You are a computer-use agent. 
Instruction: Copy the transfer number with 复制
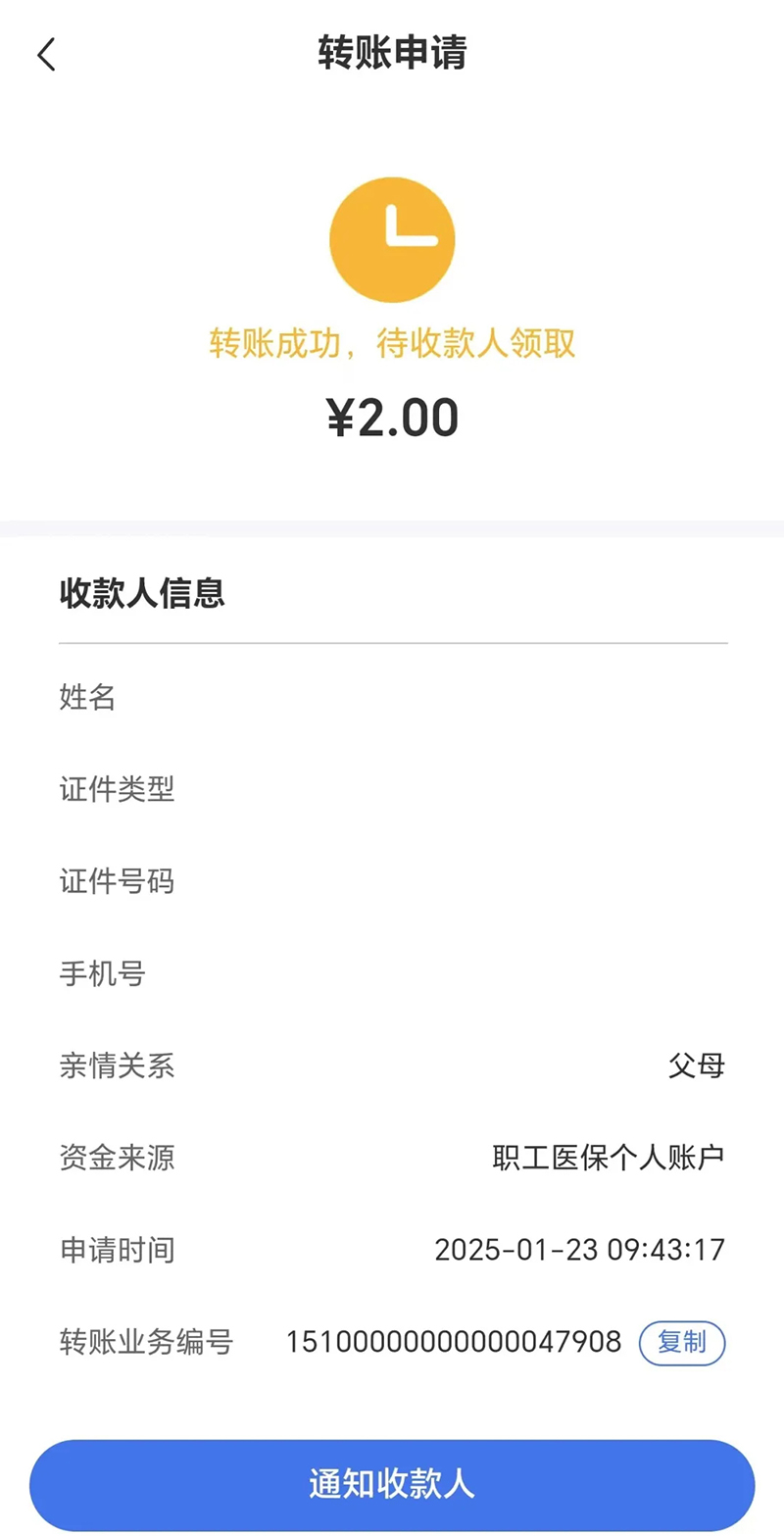pyautogui.click(x=682, y=1342)
